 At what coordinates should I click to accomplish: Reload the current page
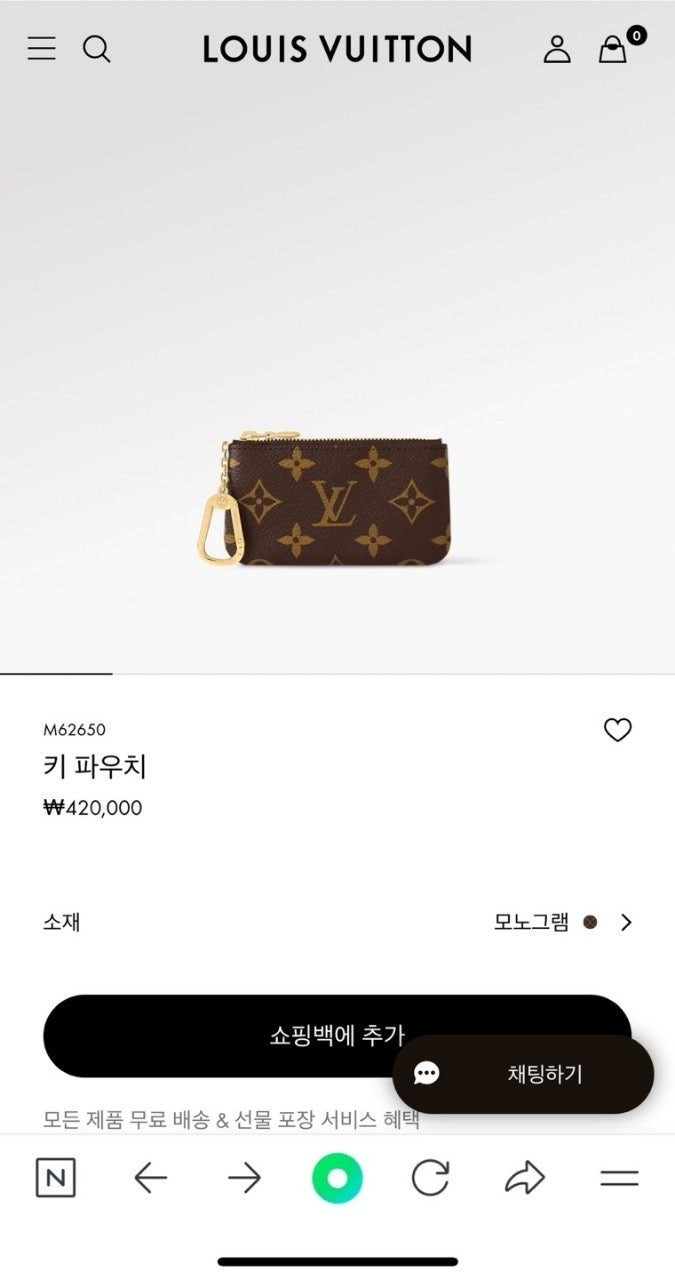point(430,1179)
